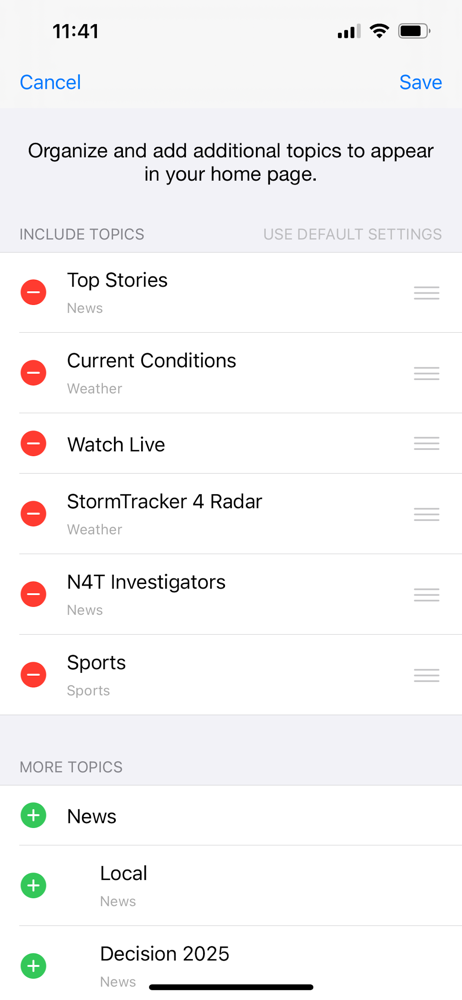Remove the Current Conditions topic

33,372
